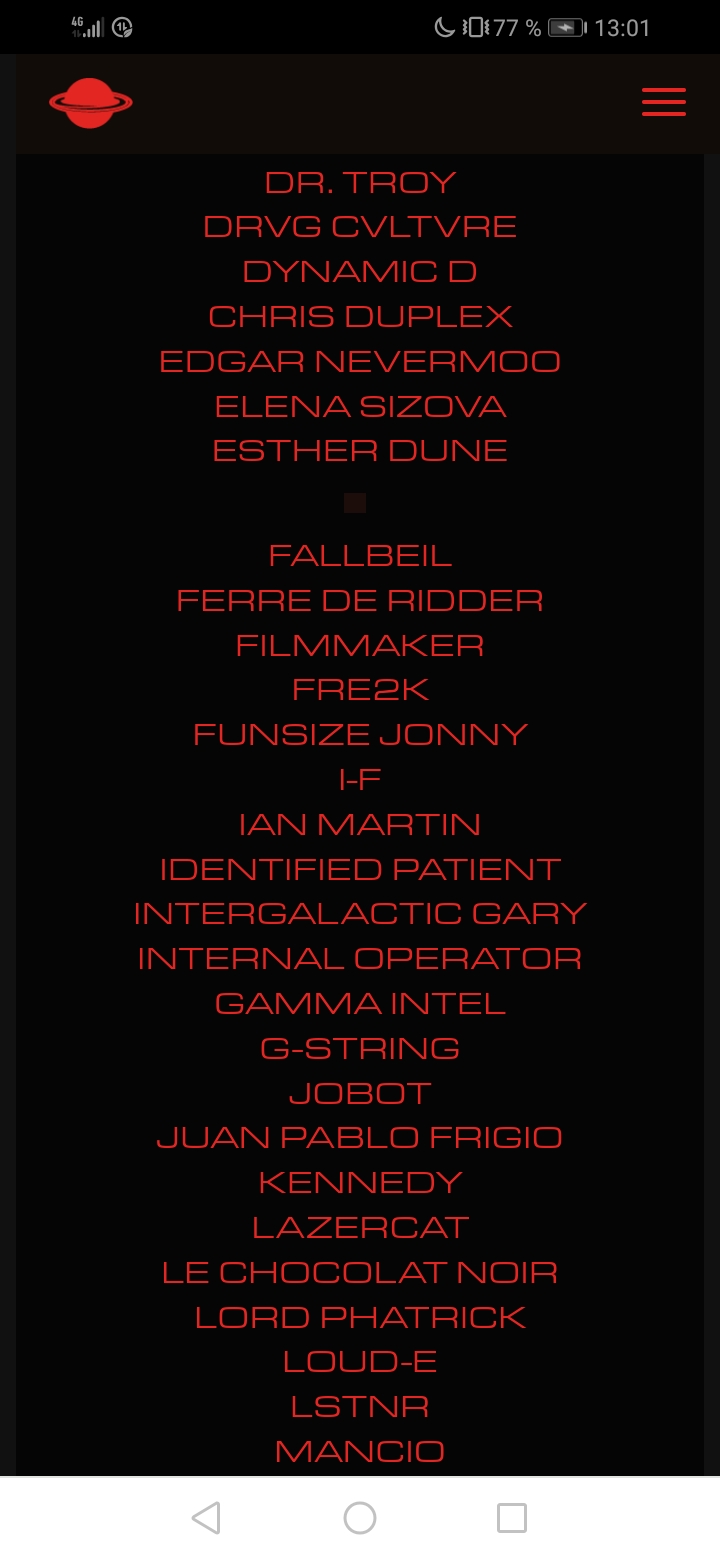Open DRVG CVLTVRE artist link
This screenshot has width=720, height=1560.
coord(360,227)
